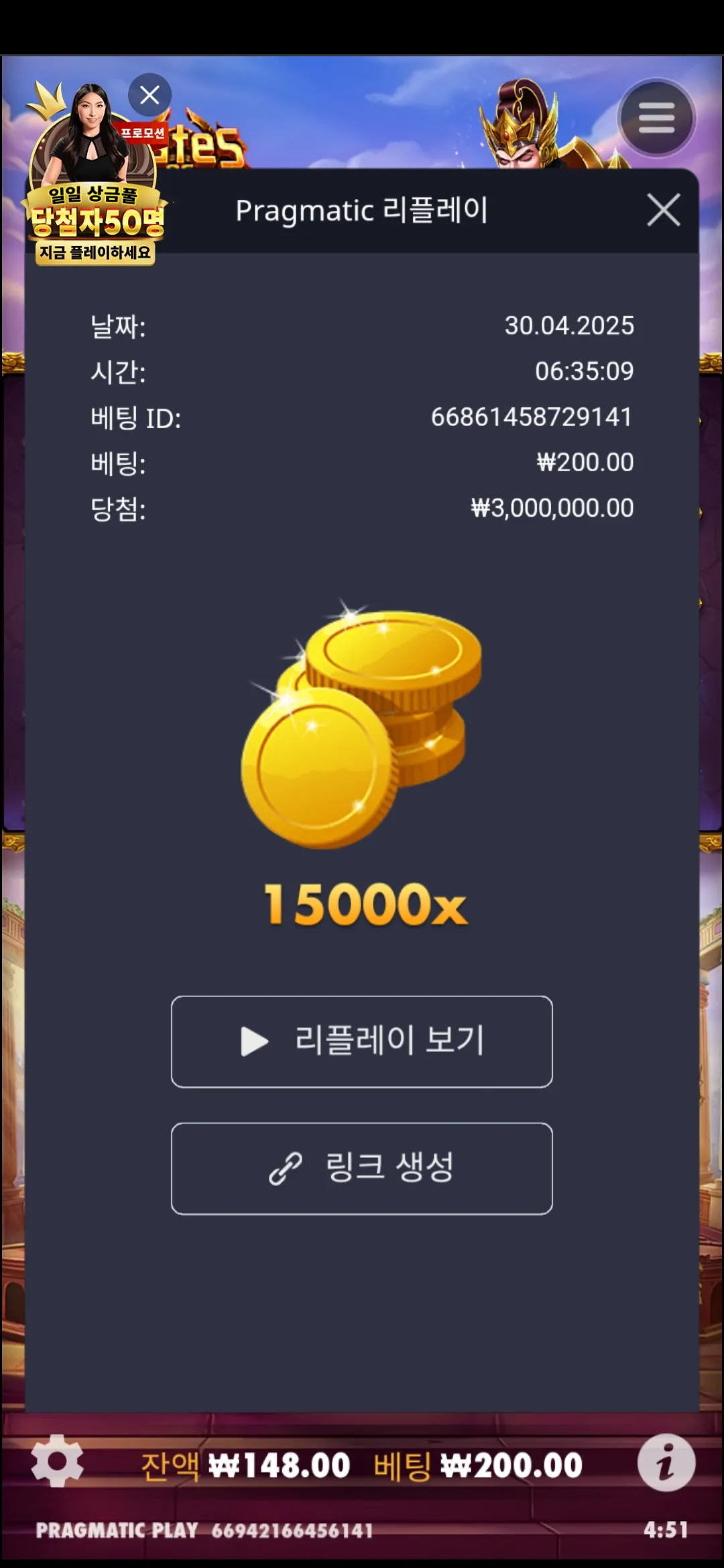Open the settings gear

pyautogui.click(x=57, y=1461)
